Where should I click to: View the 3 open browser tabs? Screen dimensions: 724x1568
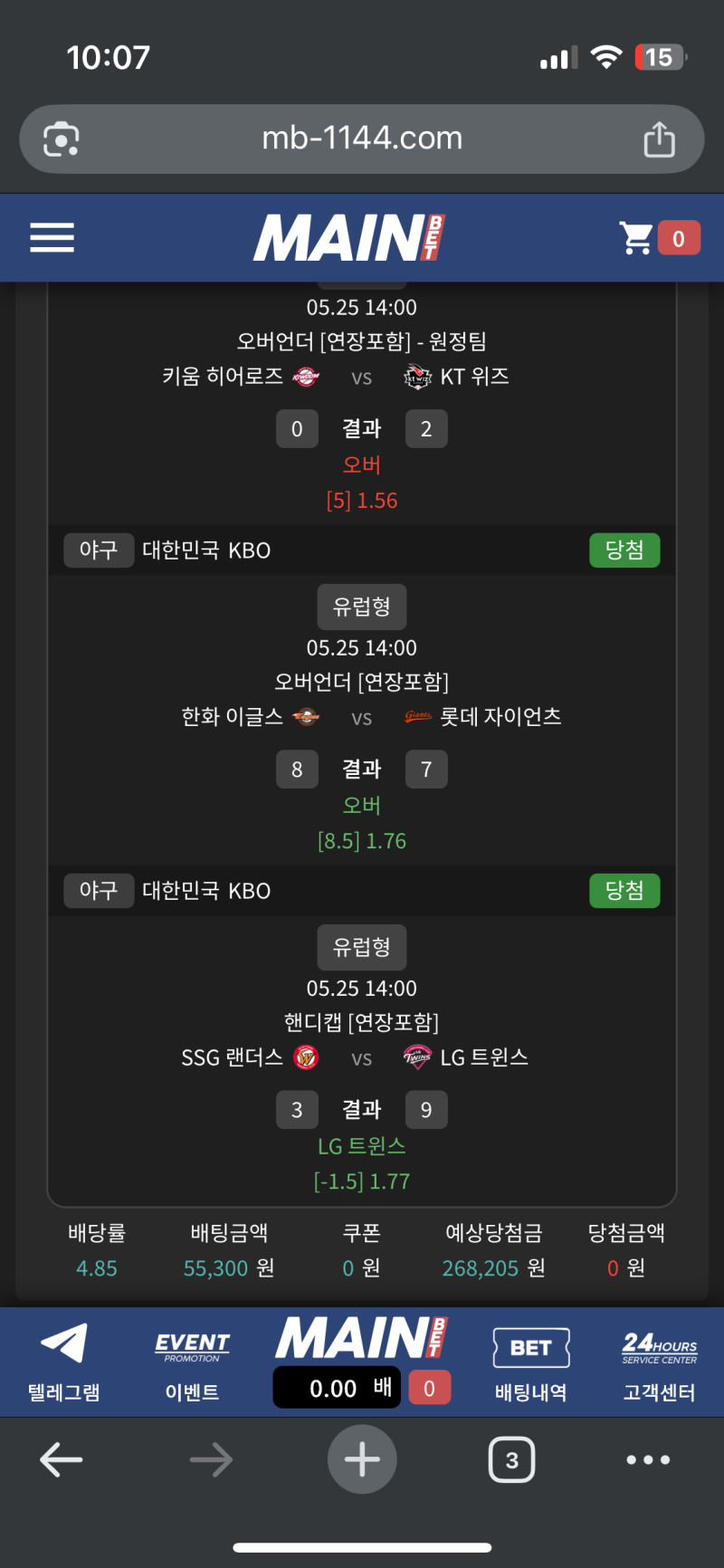511,1459
